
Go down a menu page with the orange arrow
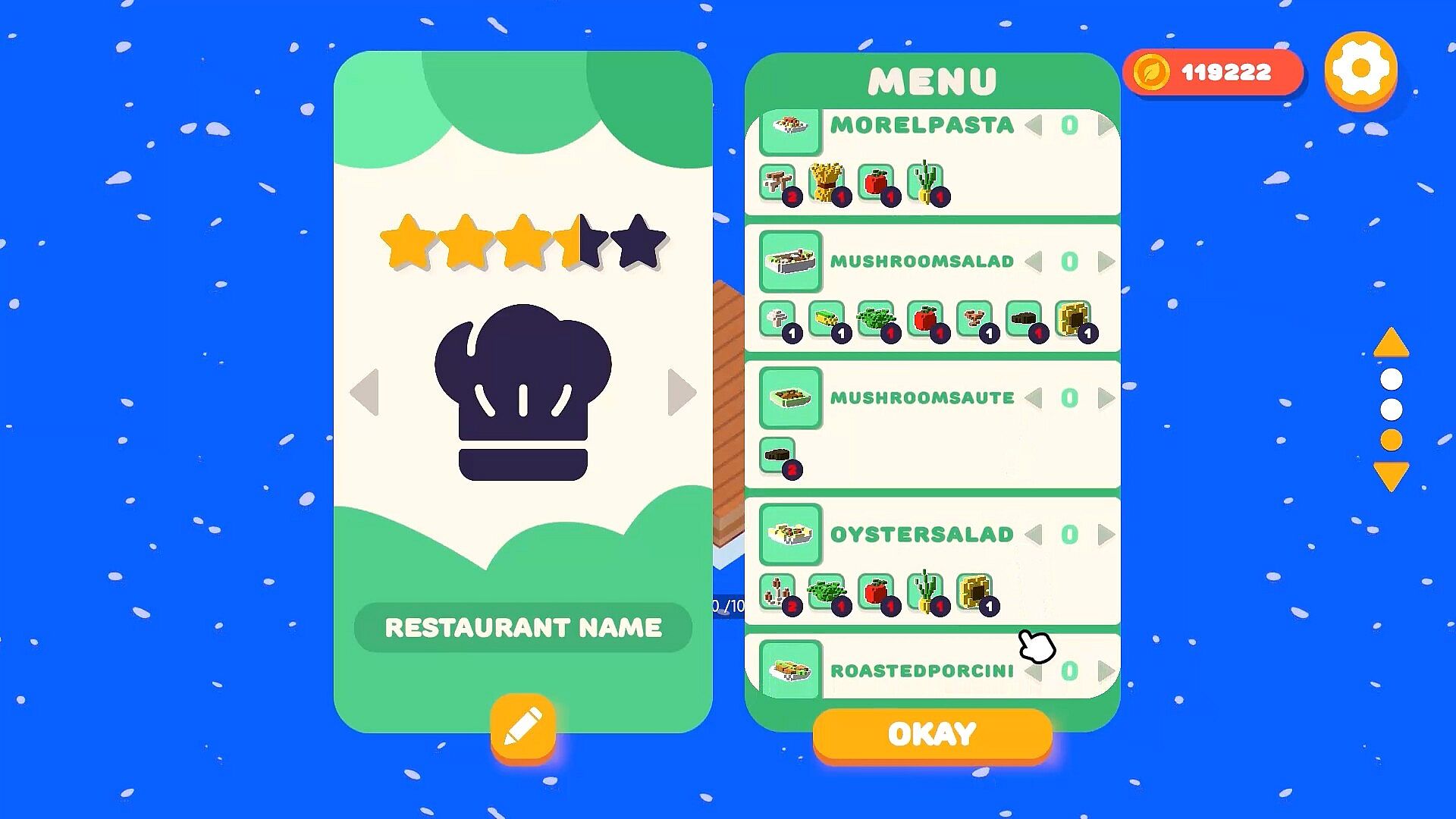[1391, 476]
